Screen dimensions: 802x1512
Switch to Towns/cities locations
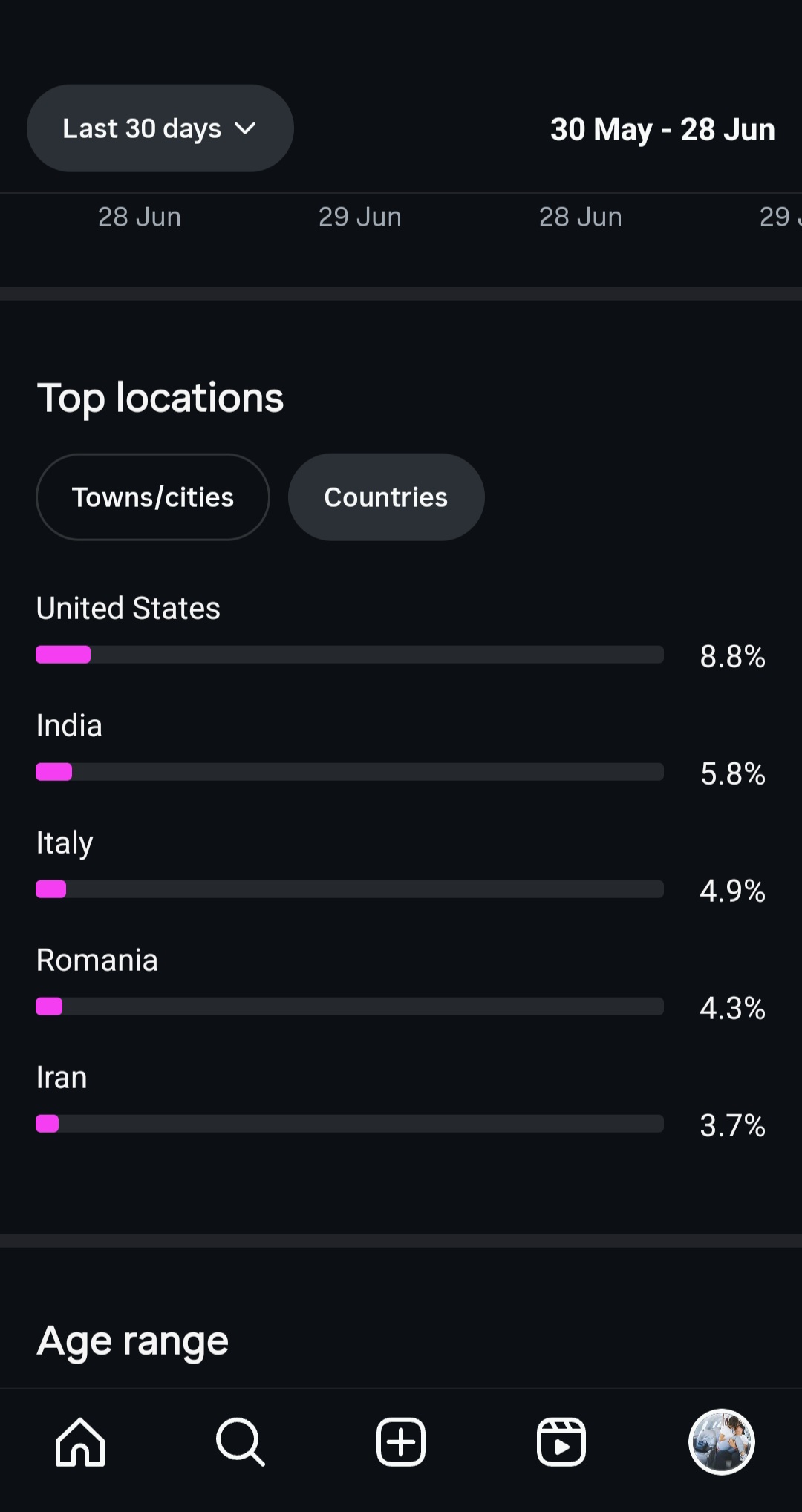tap(153, 497)
